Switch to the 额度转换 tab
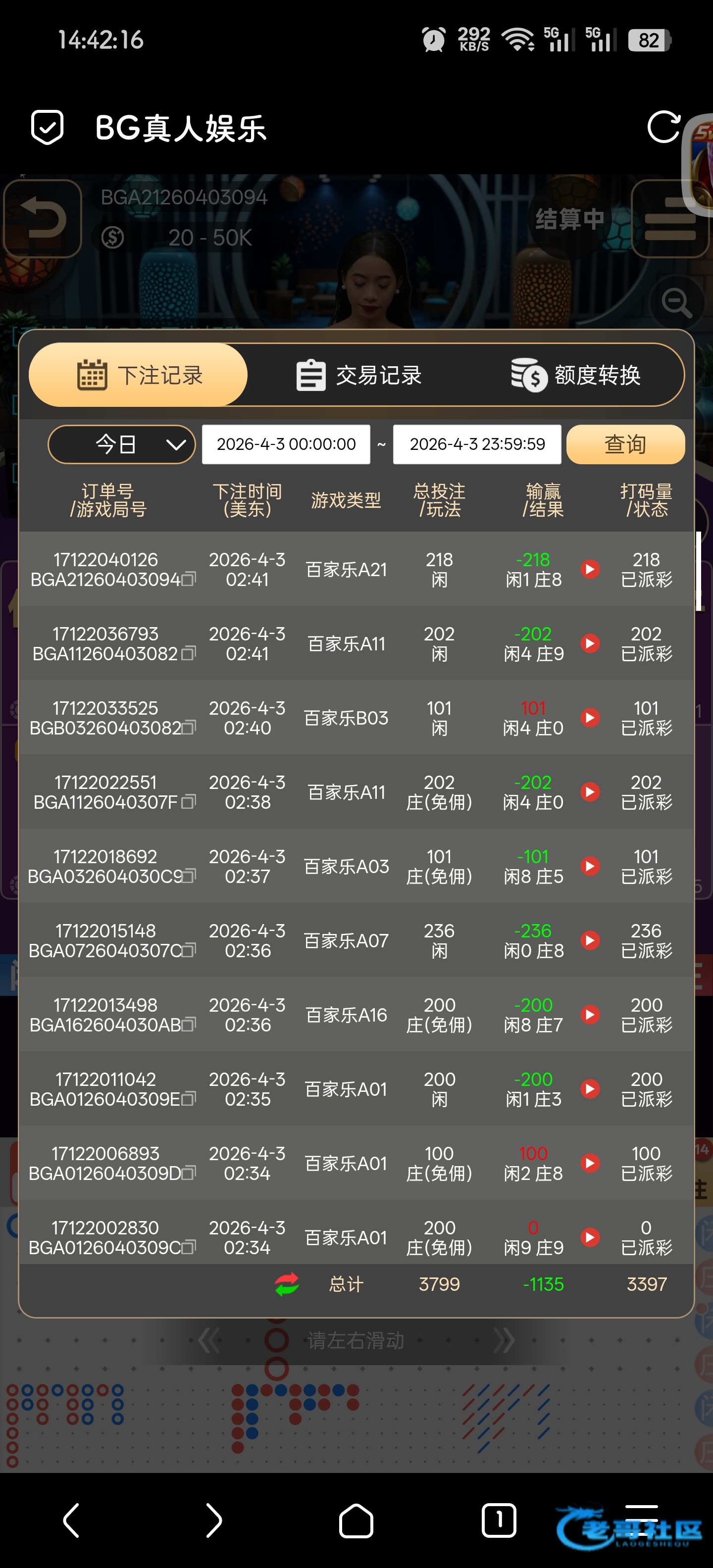Image resolution: width=713 pixels, height=1568 pixels. click(x=576, y=375)
